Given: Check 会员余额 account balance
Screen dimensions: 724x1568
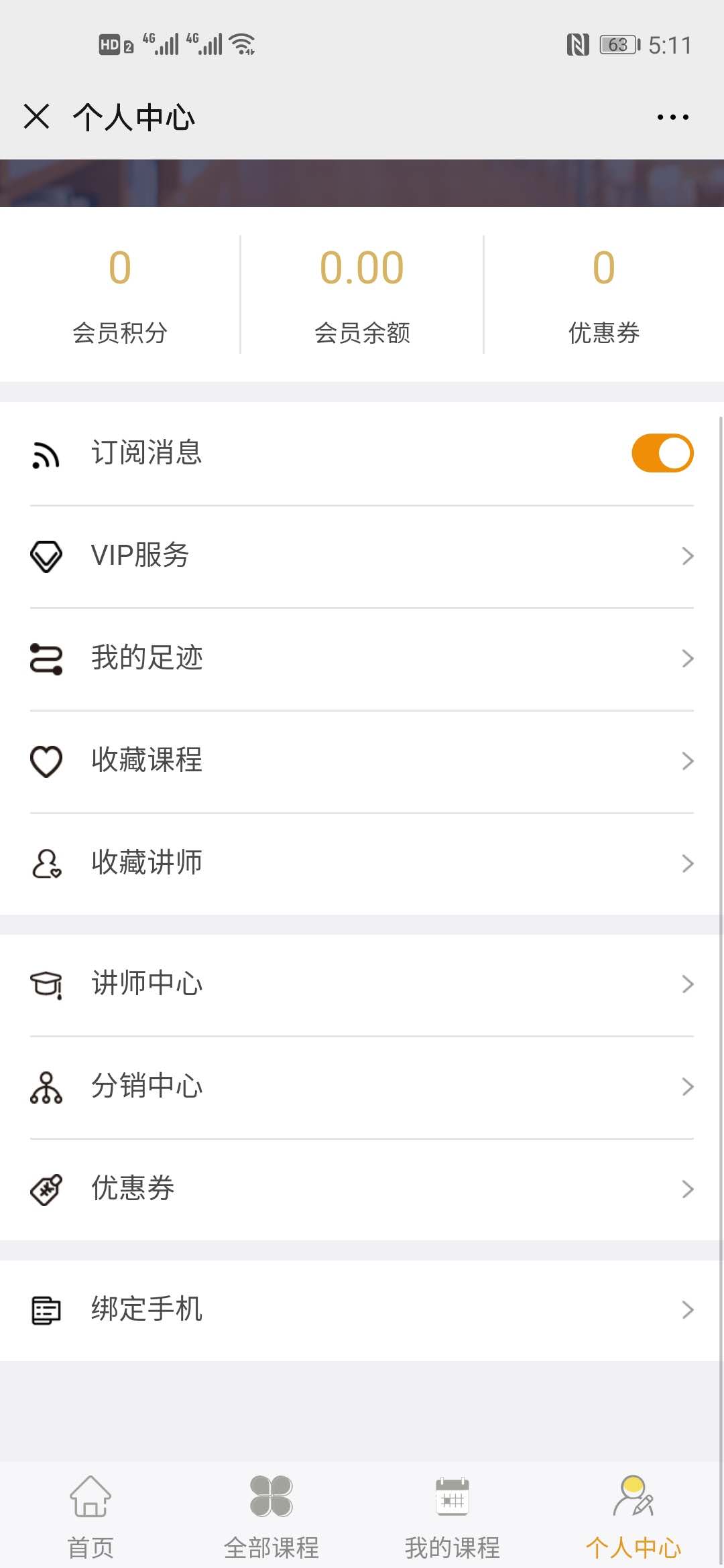Looking at the screenshot, I should point(362,295).
